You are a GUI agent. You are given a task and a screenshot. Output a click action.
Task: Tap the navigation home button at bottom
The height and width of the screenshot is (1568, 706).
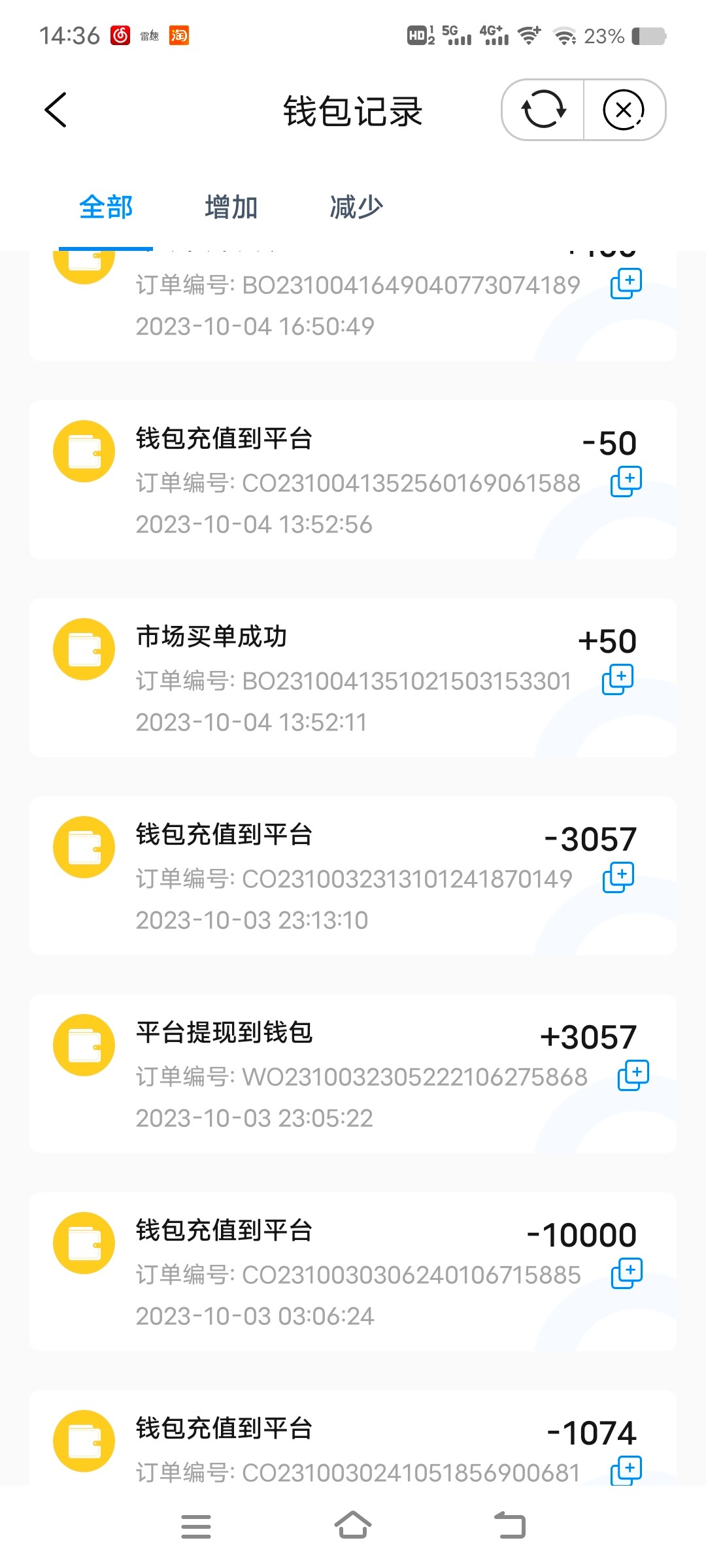point(353,1526)
